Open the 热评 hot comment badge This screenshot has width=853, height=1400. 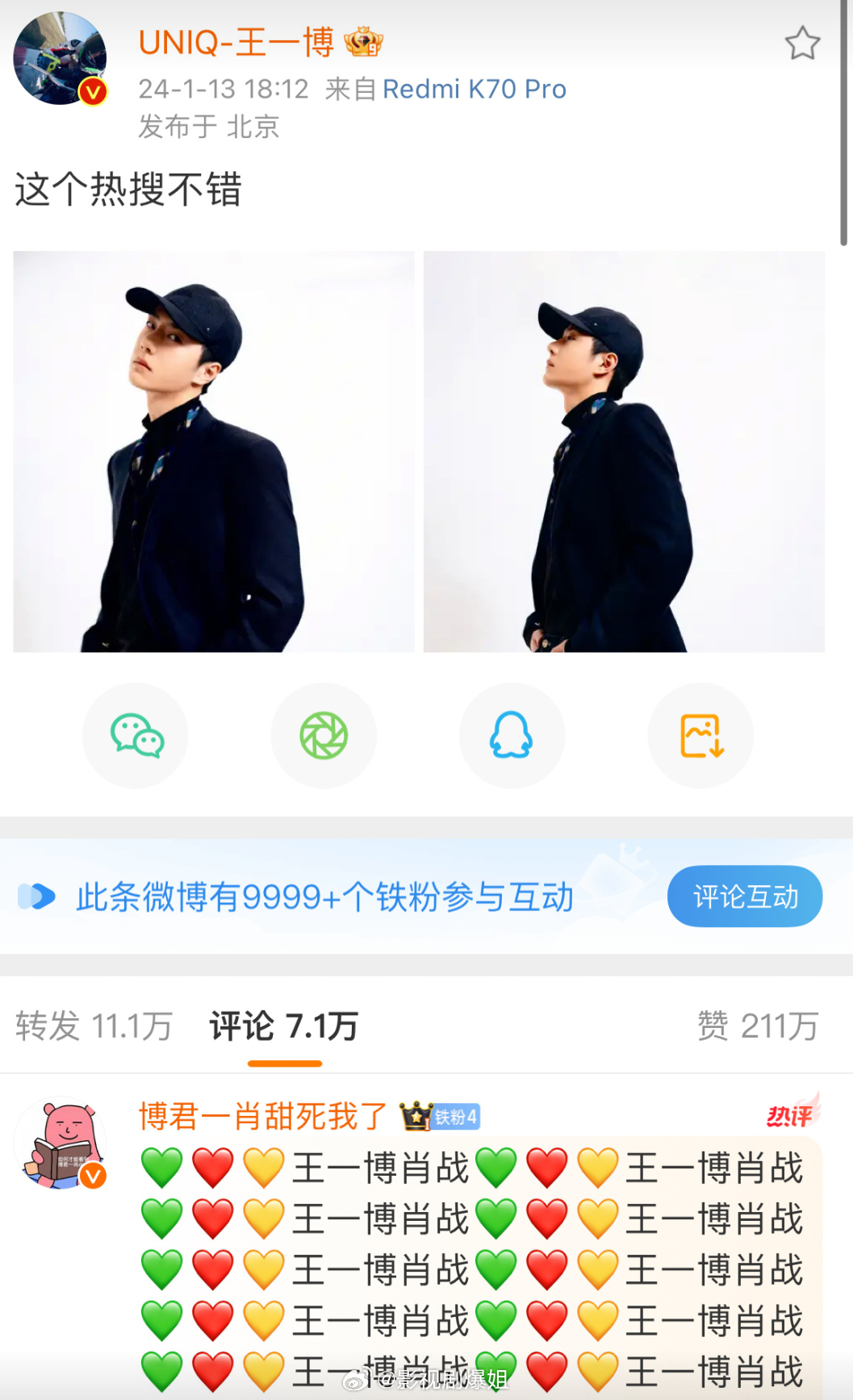coord(788,1118)
